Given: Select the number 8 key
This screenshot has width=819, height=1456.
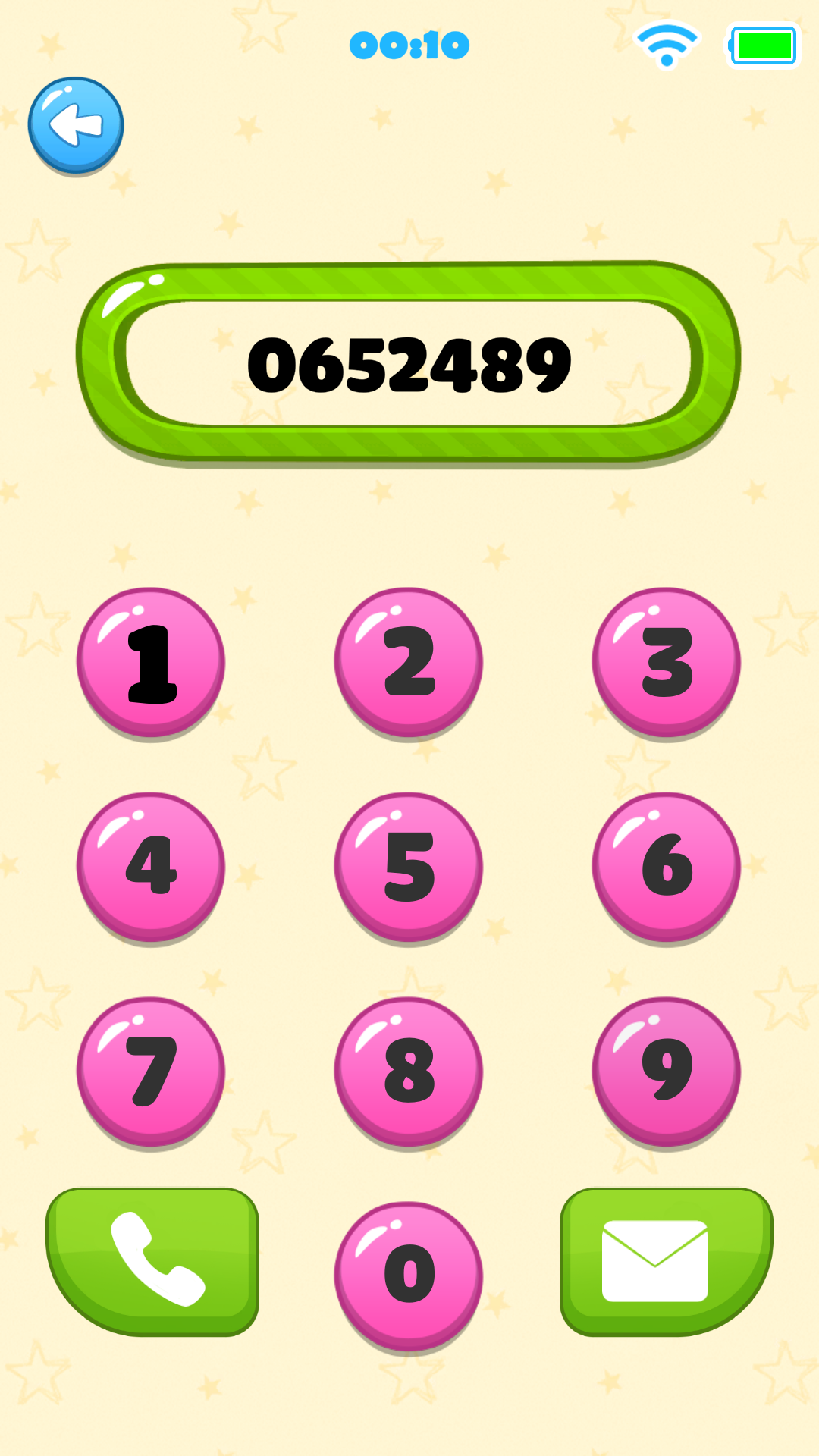Looking at the screenshot, I should 409,1072.
